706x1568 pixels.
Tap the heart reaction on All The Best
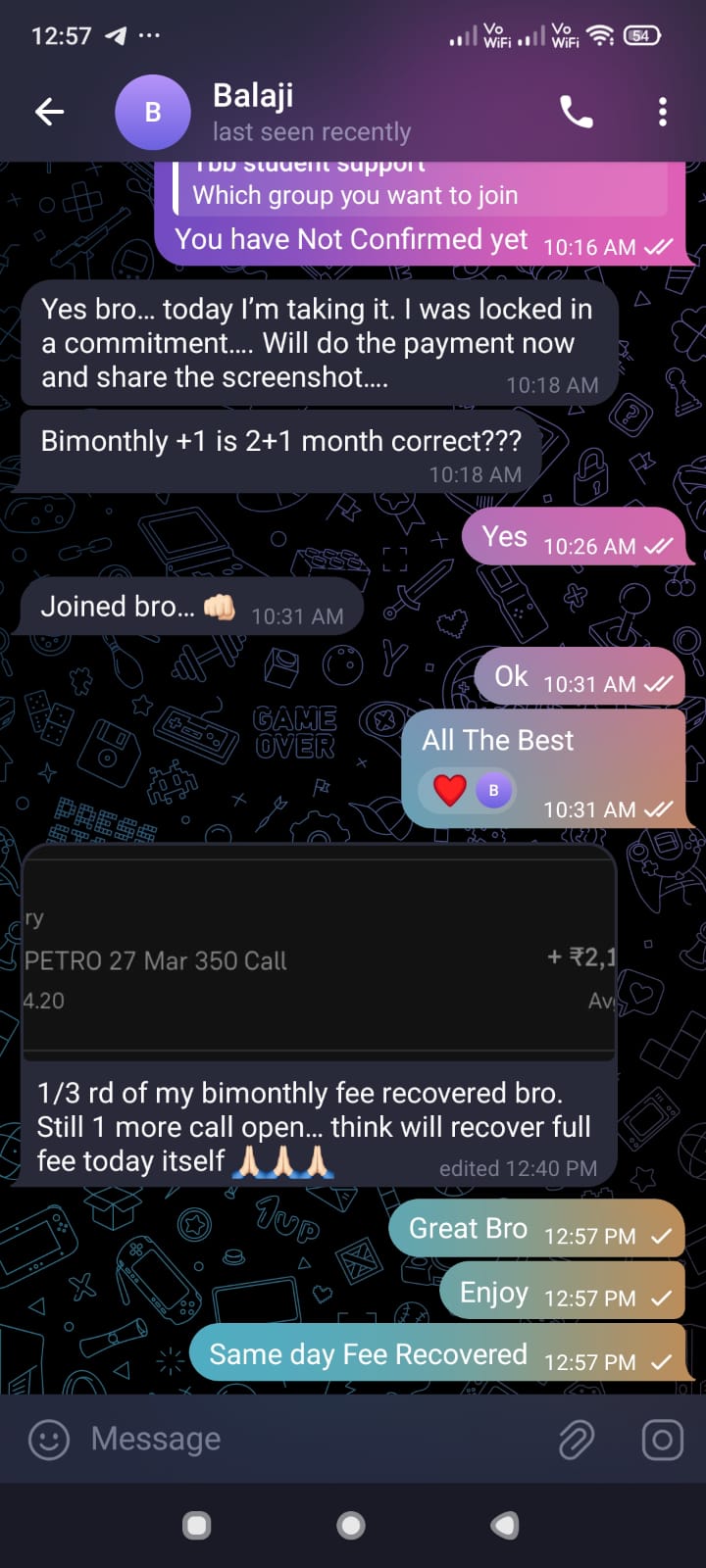450,790
